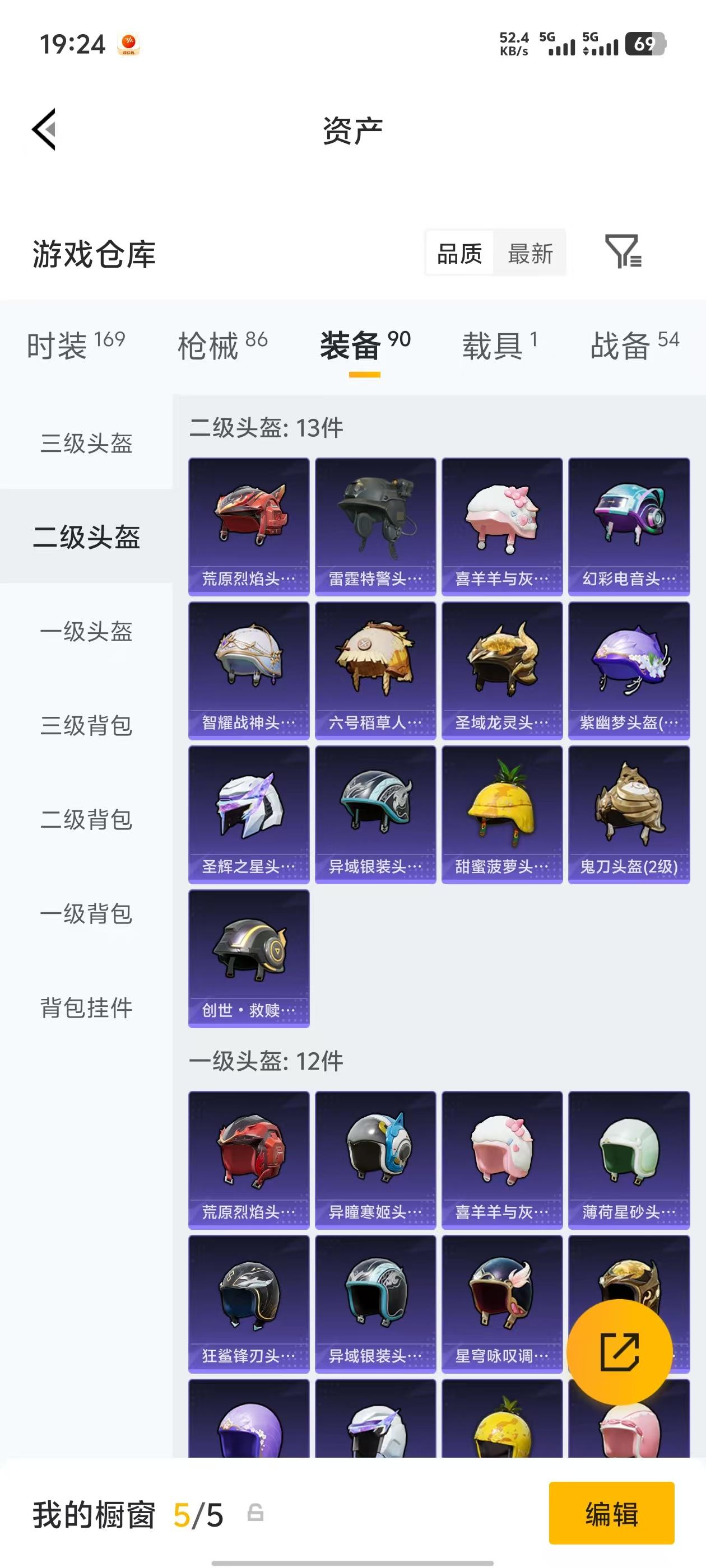Switch sorting to 品质

(459, 253)
